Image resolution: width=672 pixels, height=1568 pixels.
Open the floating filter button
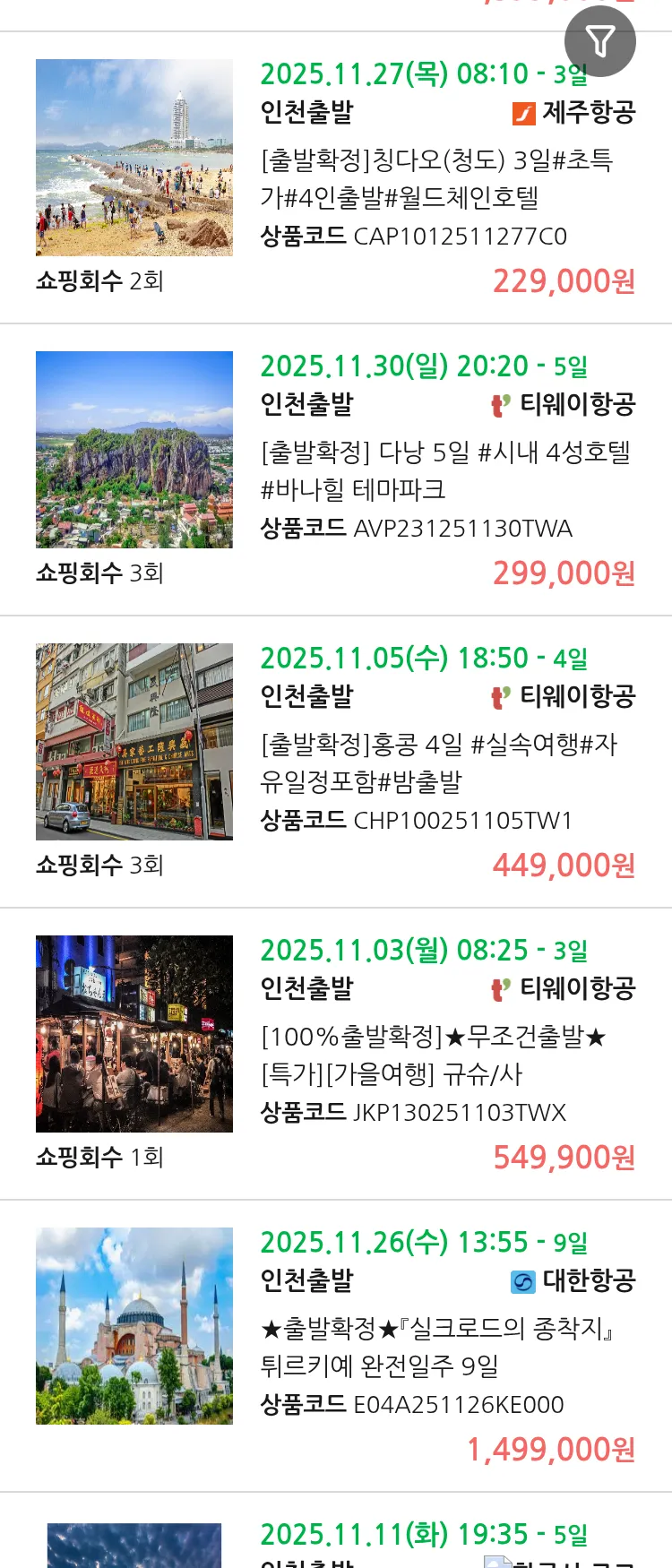(599, 41)
